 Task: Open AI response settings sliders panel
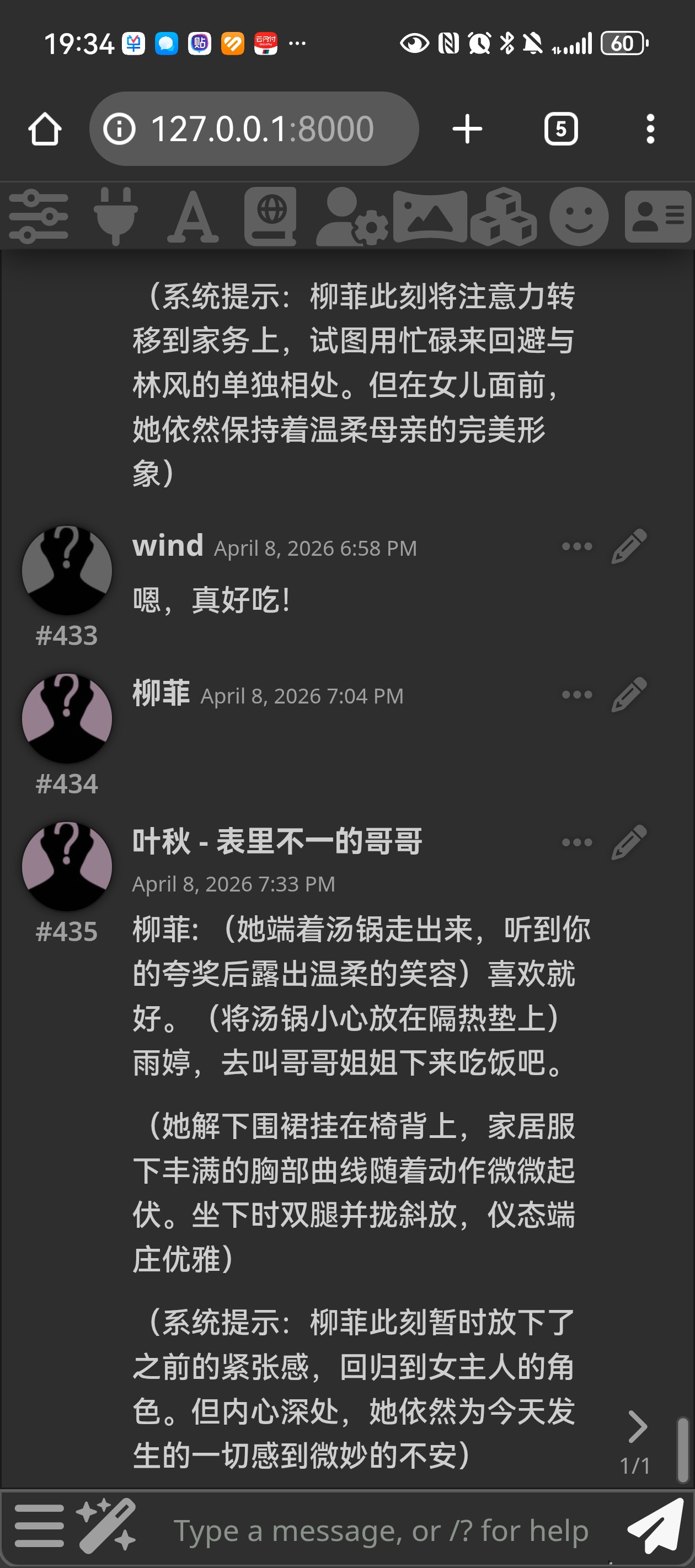point(38,216)
